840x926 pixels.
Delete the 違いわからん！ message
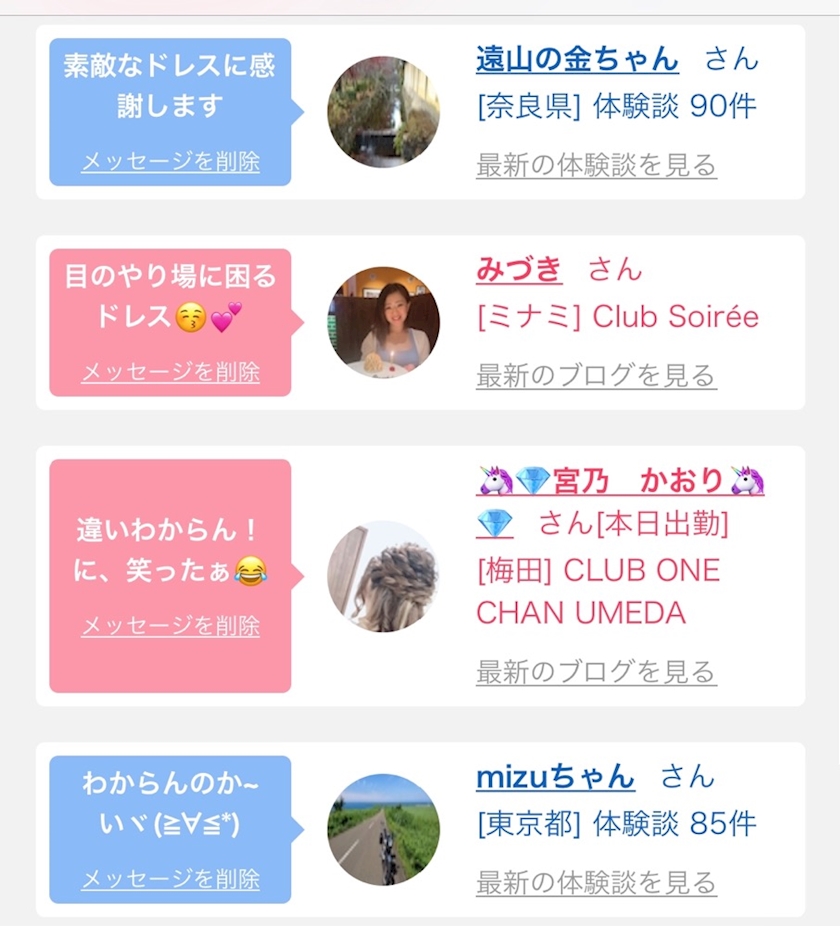170,626
